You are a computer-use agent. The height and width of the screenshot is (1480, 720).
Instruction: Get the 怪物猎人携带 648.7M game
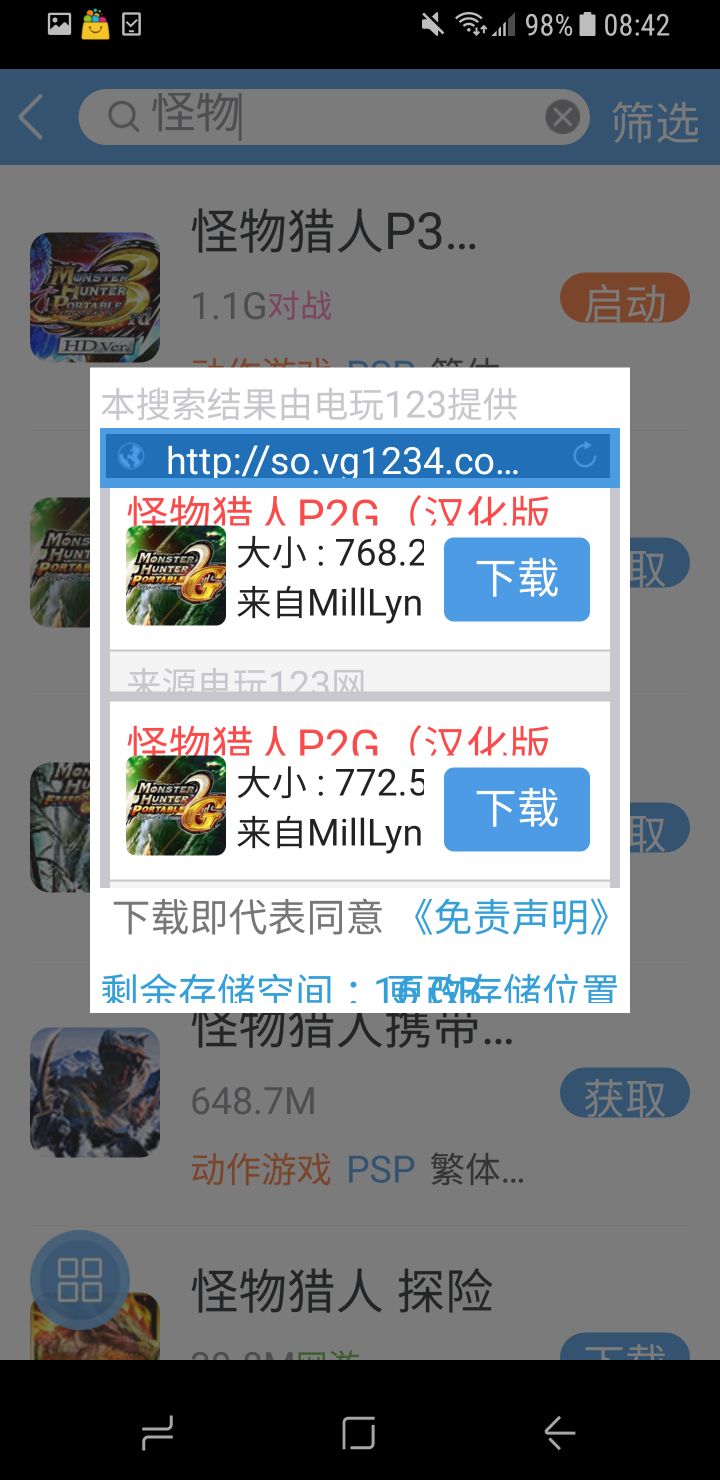pos(624,1095)
